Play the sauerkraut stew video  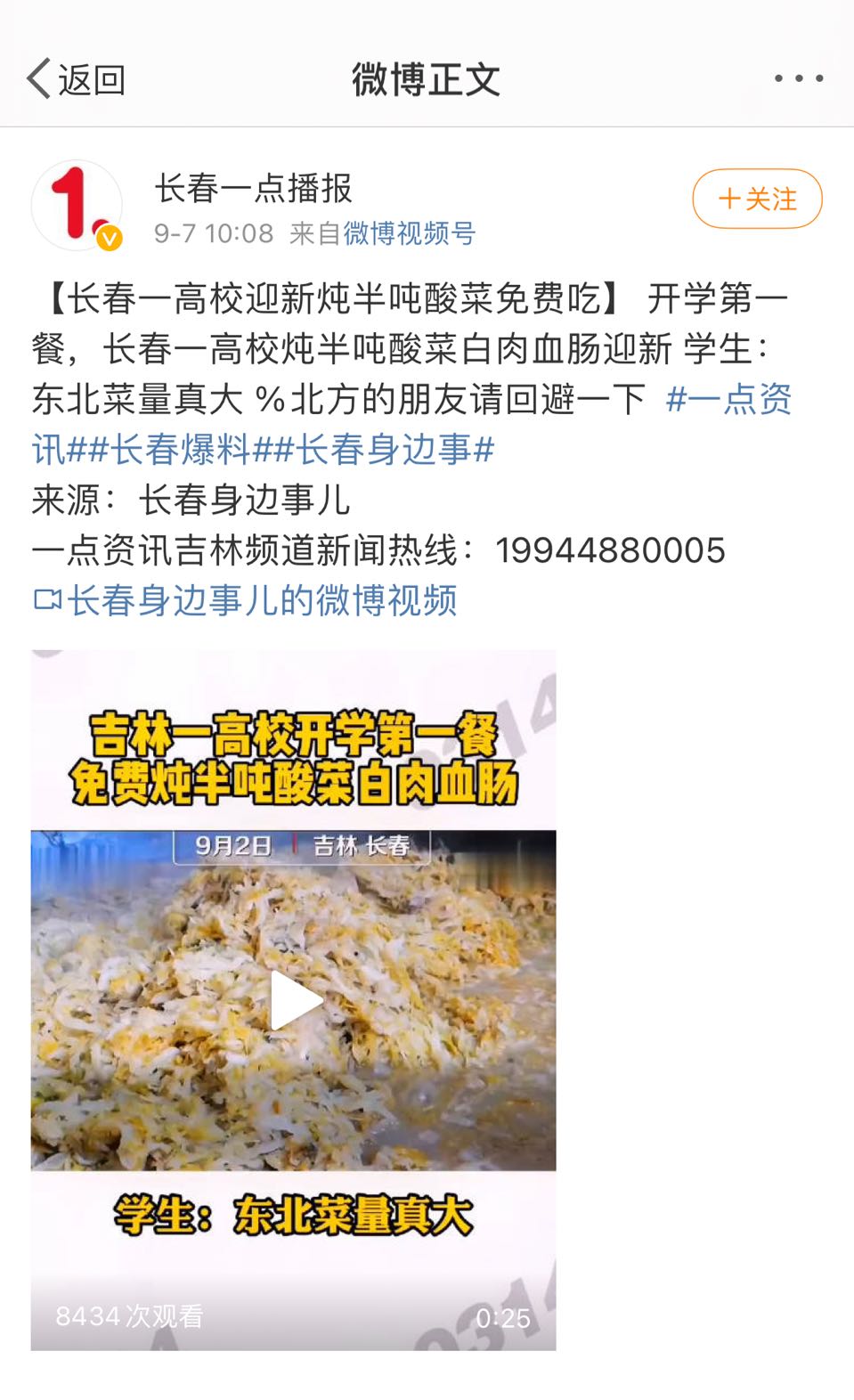pos(294,1000)
